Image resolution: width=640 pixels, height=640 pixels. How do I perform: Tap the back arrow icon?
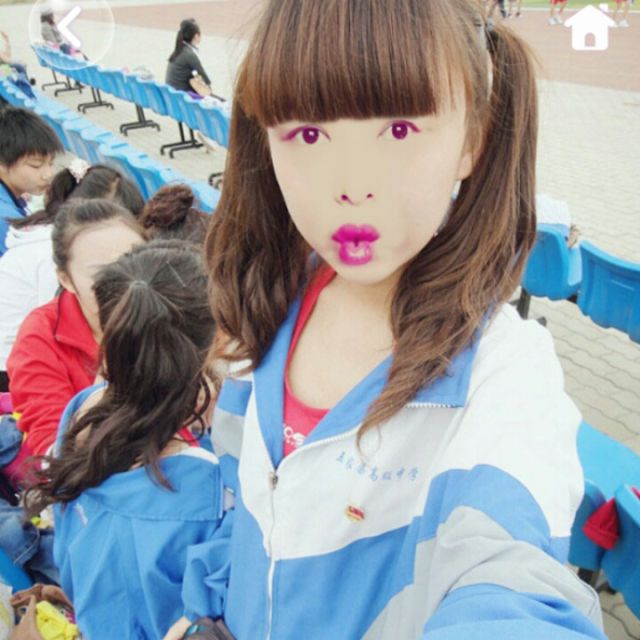coord(69,27)
